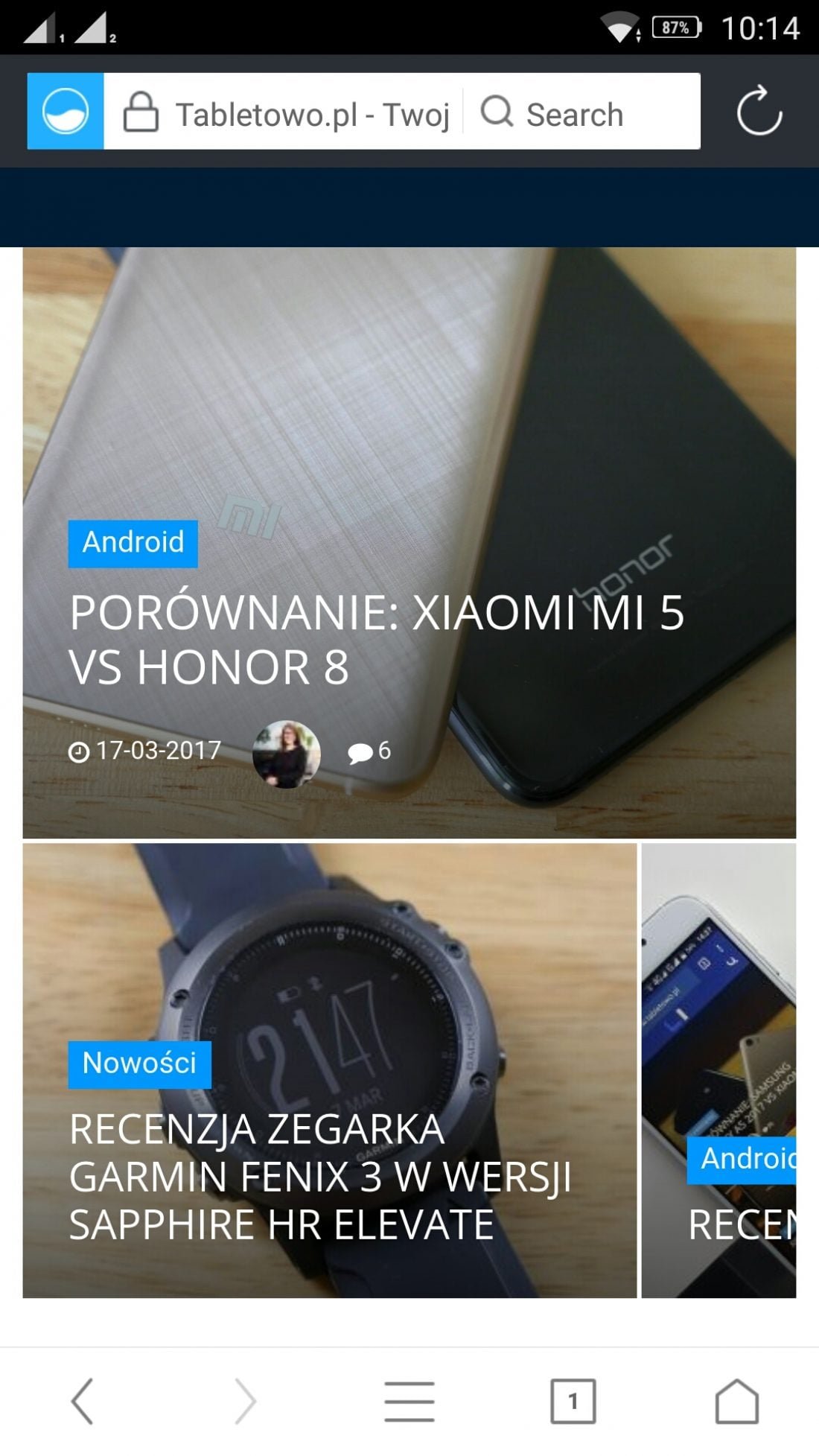Reload the current page

click(759, 112)
